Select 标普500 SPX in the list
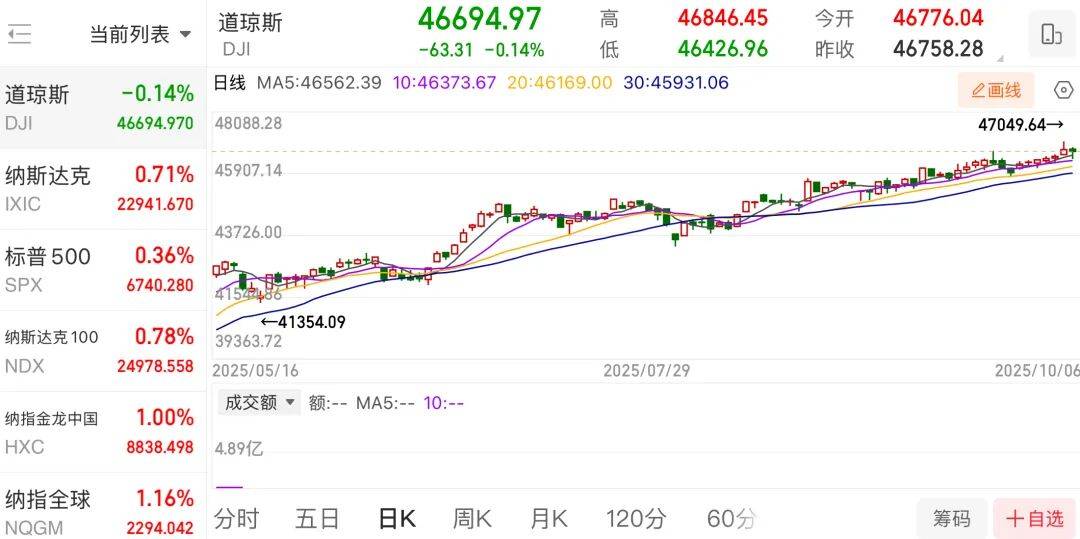This screenshot has height=539, width=1080. click(x=100, y=269)
